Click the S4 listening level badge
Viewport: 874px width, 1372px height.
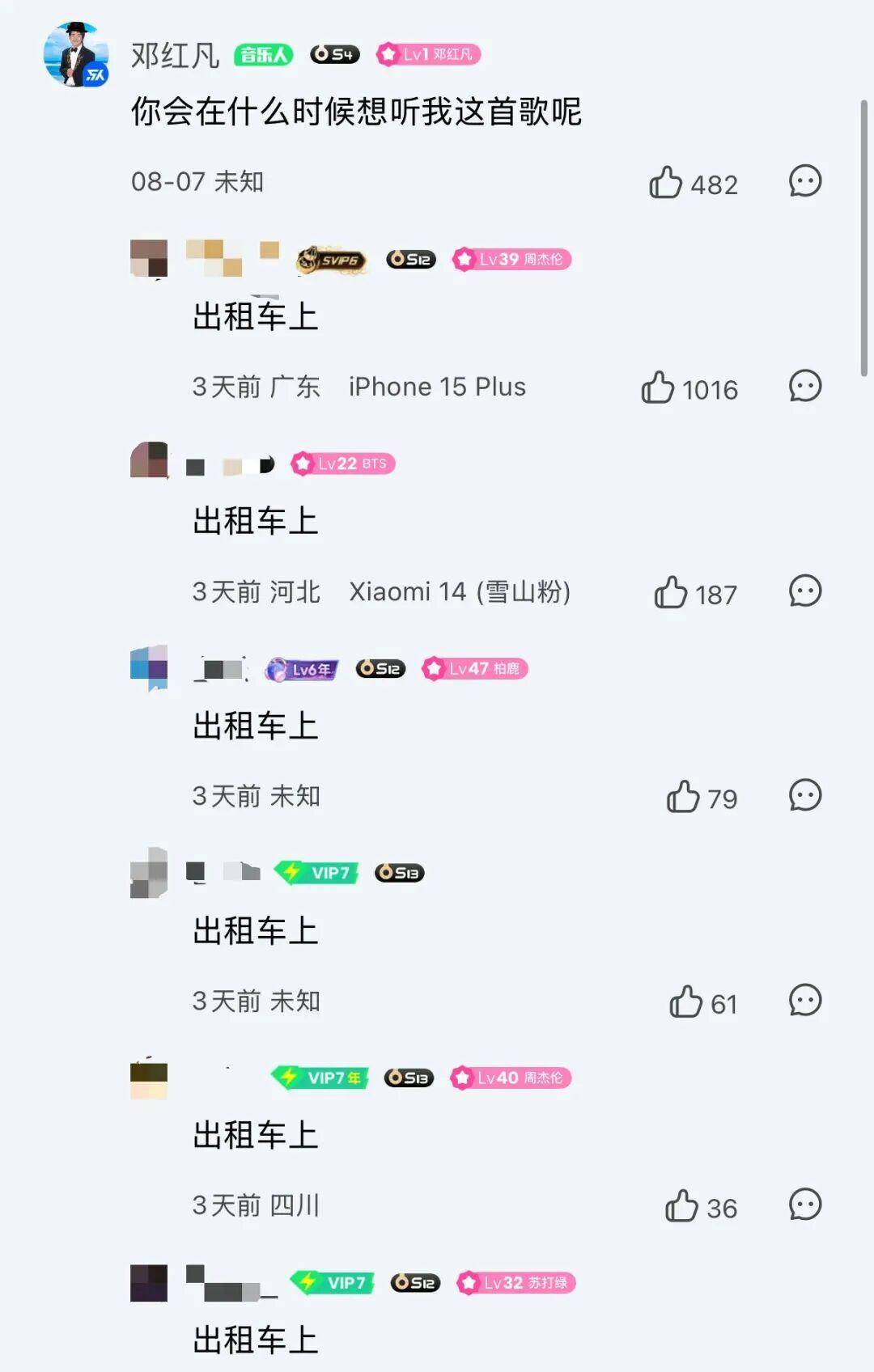pos(334,55)
